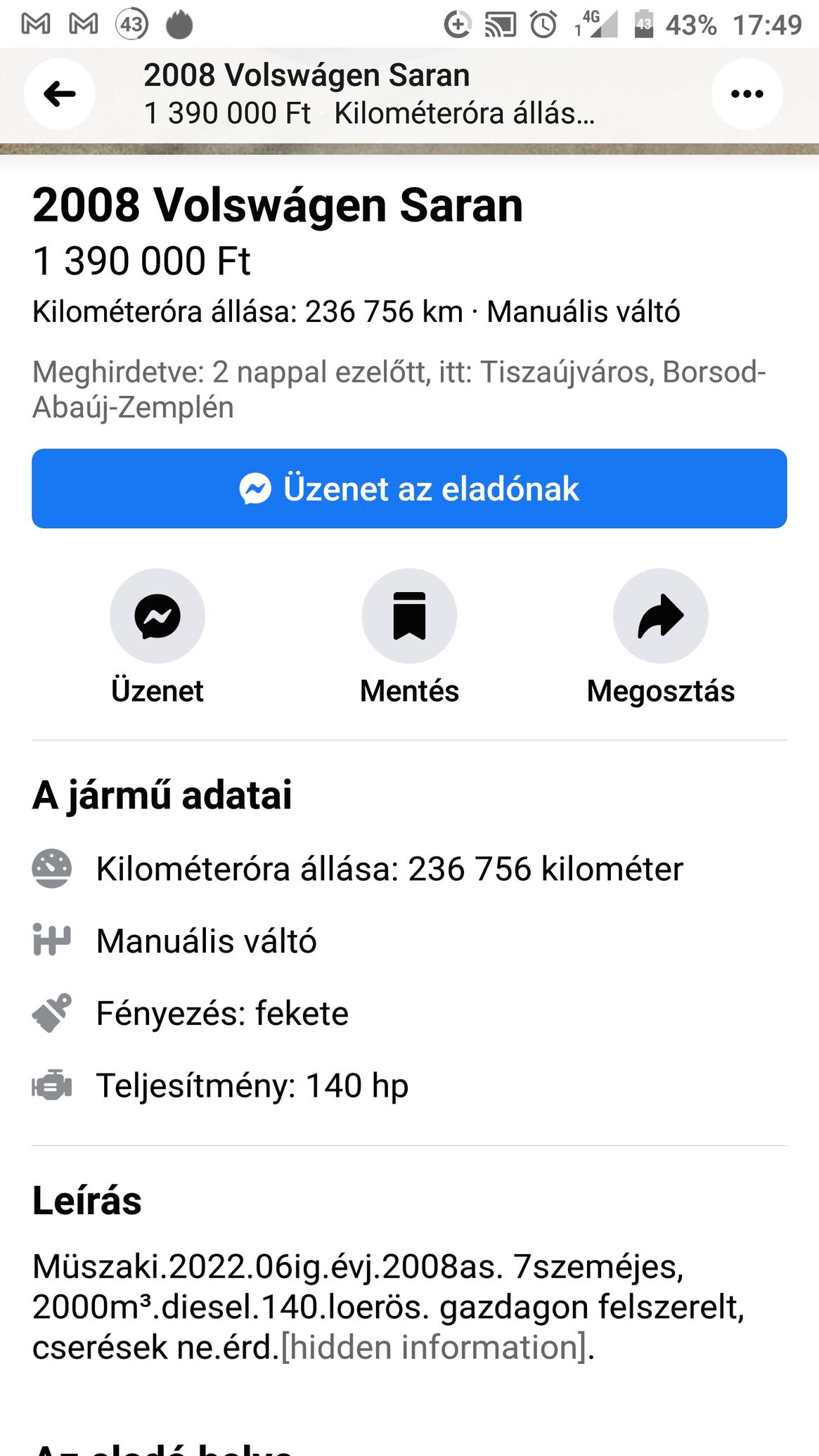The height and width of the screenshot is (1456, 819).
Task: Tap the blue Üzenet az eladónak button
Action: [x=409, y=489]
